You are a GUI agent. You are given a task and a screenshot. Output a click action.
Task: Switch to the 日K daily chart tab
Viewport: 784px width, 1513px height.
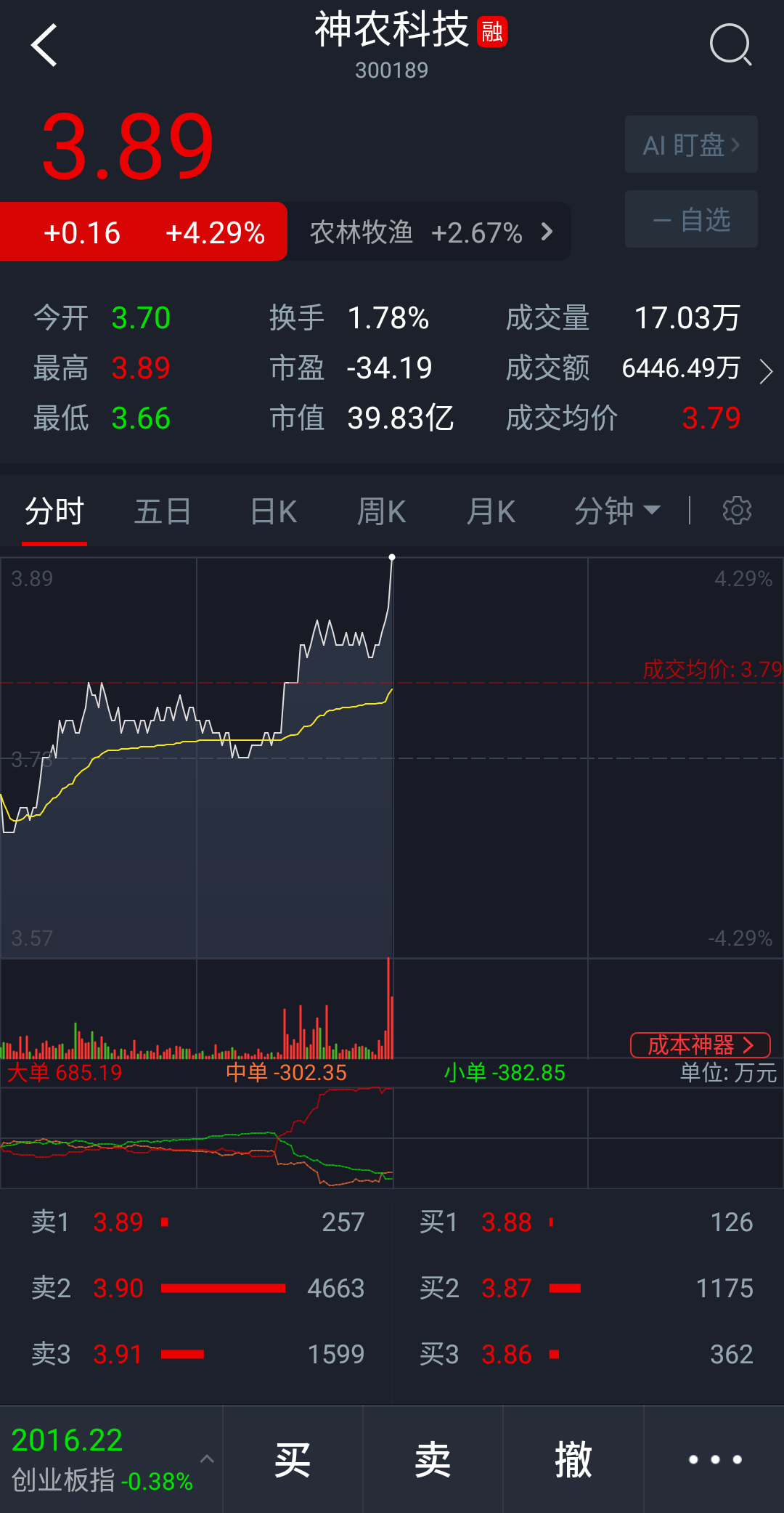272,510
